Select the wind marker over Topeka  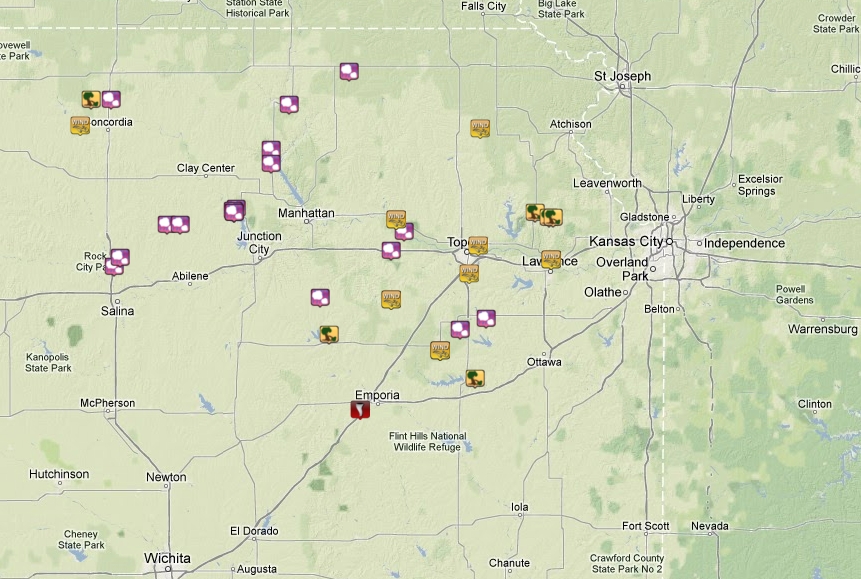pyautogui.click(x=478, y=244)
